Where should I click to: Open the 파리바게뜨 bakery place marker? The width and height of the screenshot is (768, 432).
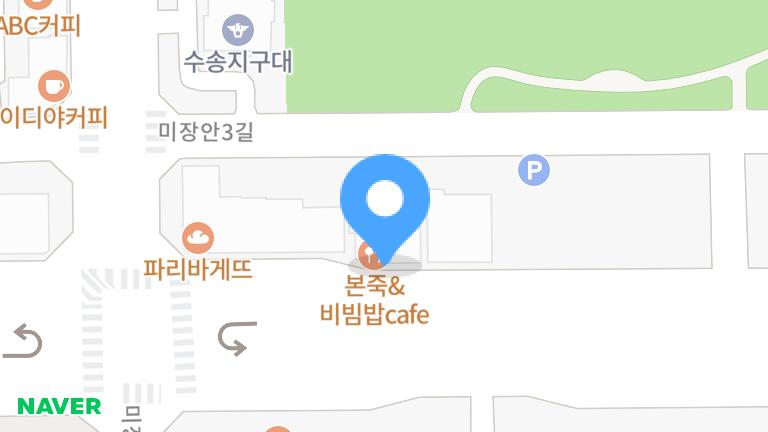click(198, 238)
